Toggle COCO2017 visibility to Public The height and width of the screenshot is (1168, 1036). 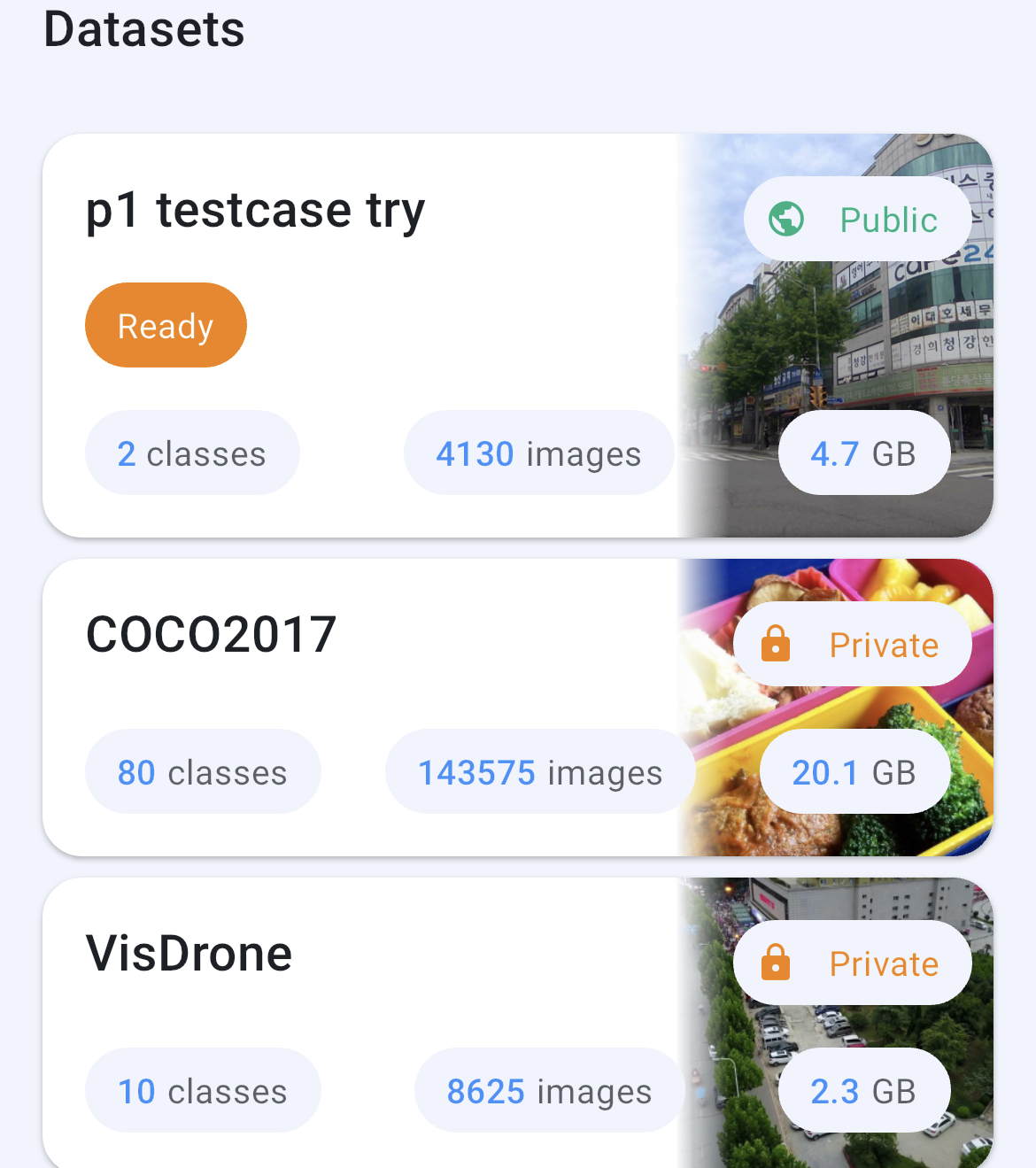[x=852, y=645]
